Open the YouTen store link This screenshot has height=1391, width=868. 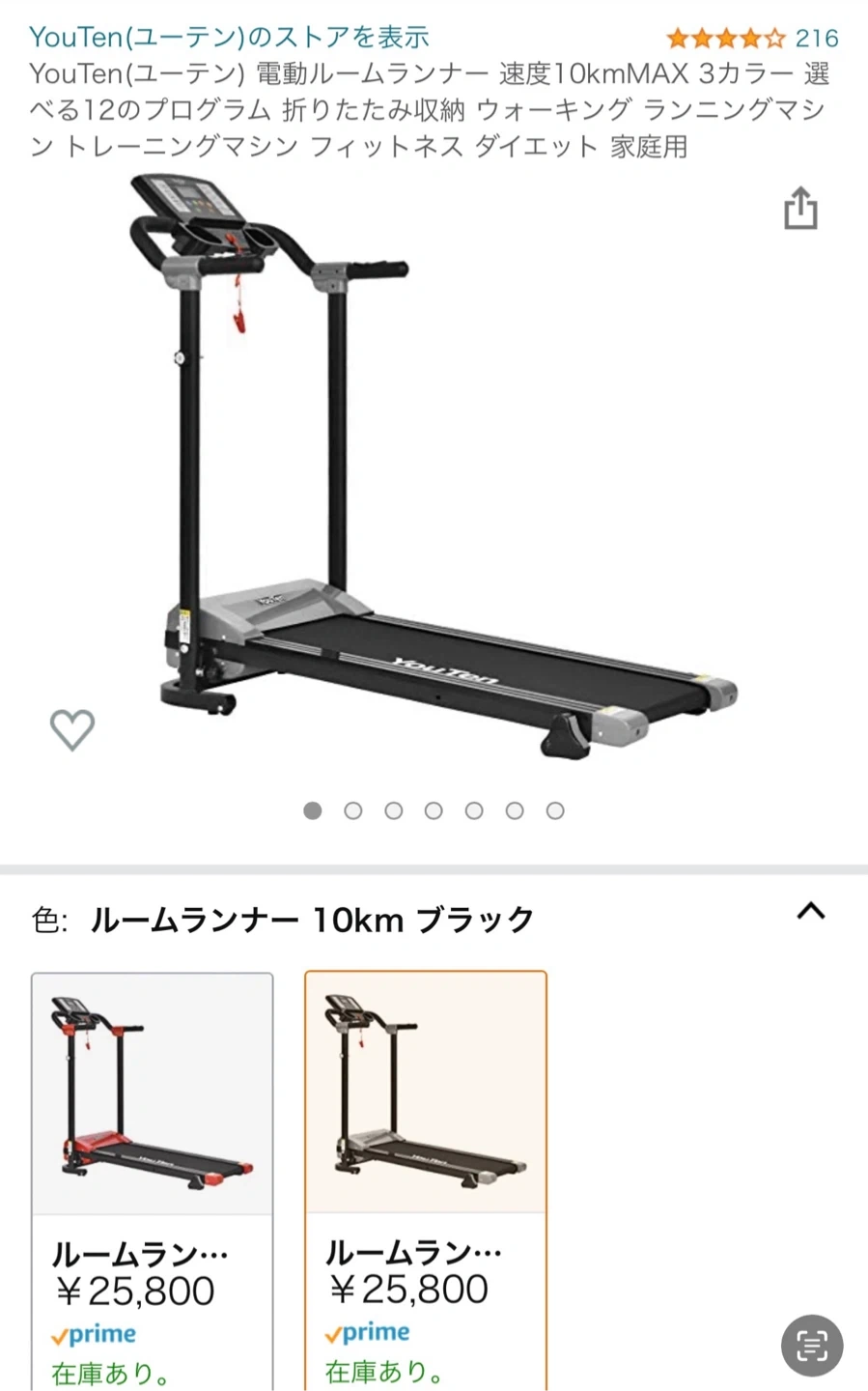(229, 38)
